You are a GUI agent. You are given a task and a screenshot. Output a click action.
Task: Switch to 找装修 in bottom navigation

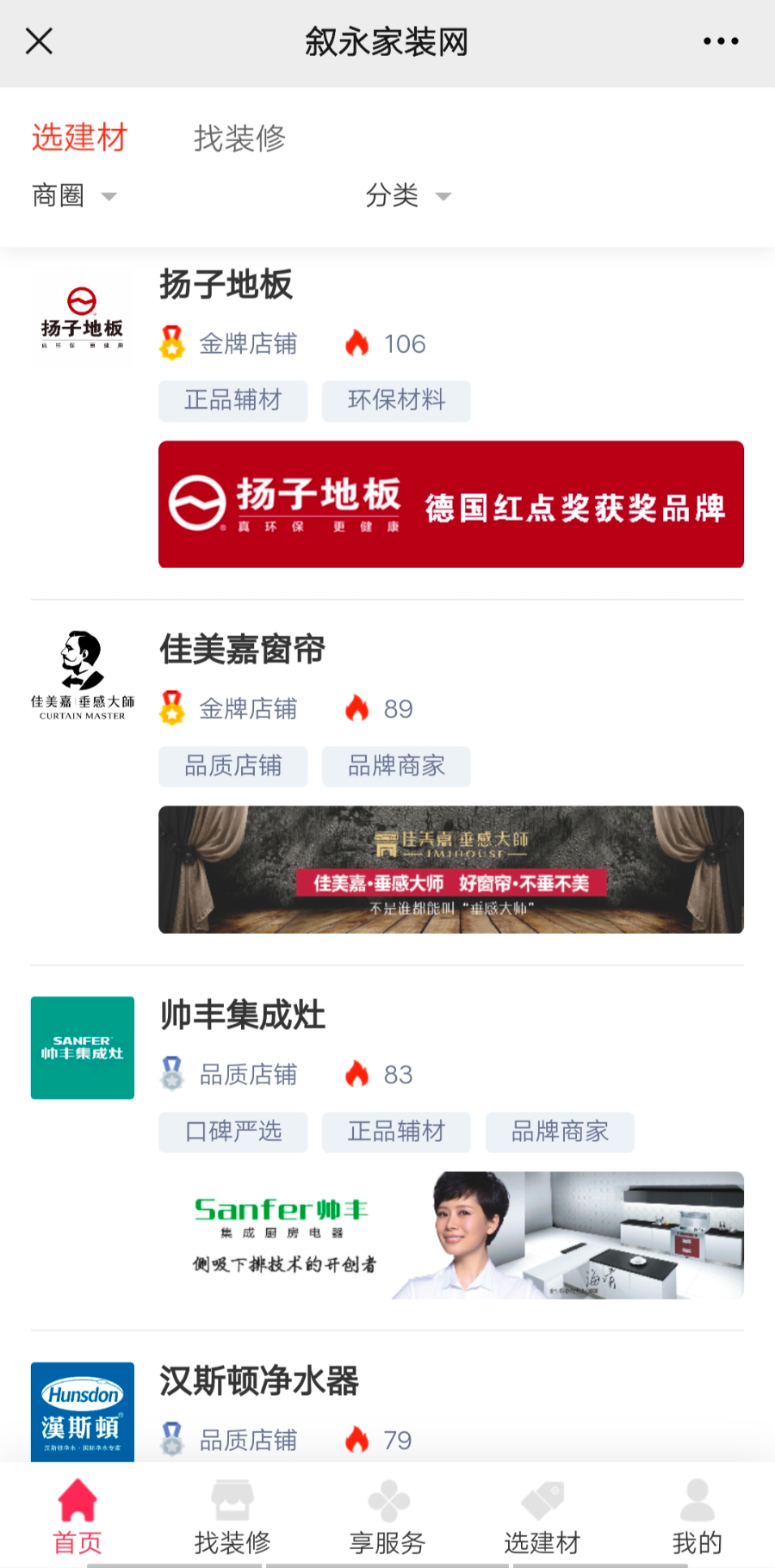(232, 1516)
